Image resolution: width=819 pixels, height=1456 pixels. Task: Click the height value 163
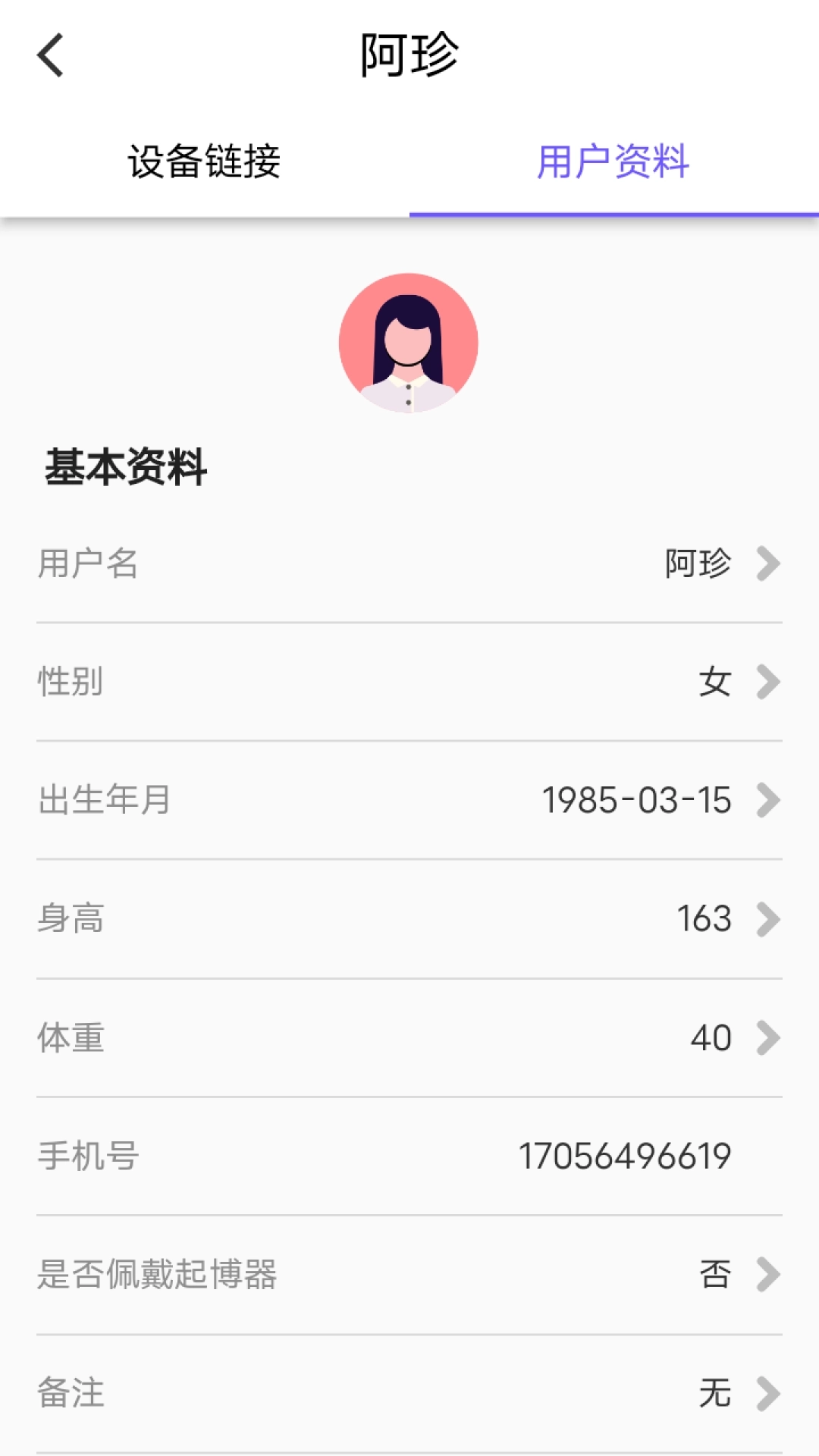coord(704,918)
